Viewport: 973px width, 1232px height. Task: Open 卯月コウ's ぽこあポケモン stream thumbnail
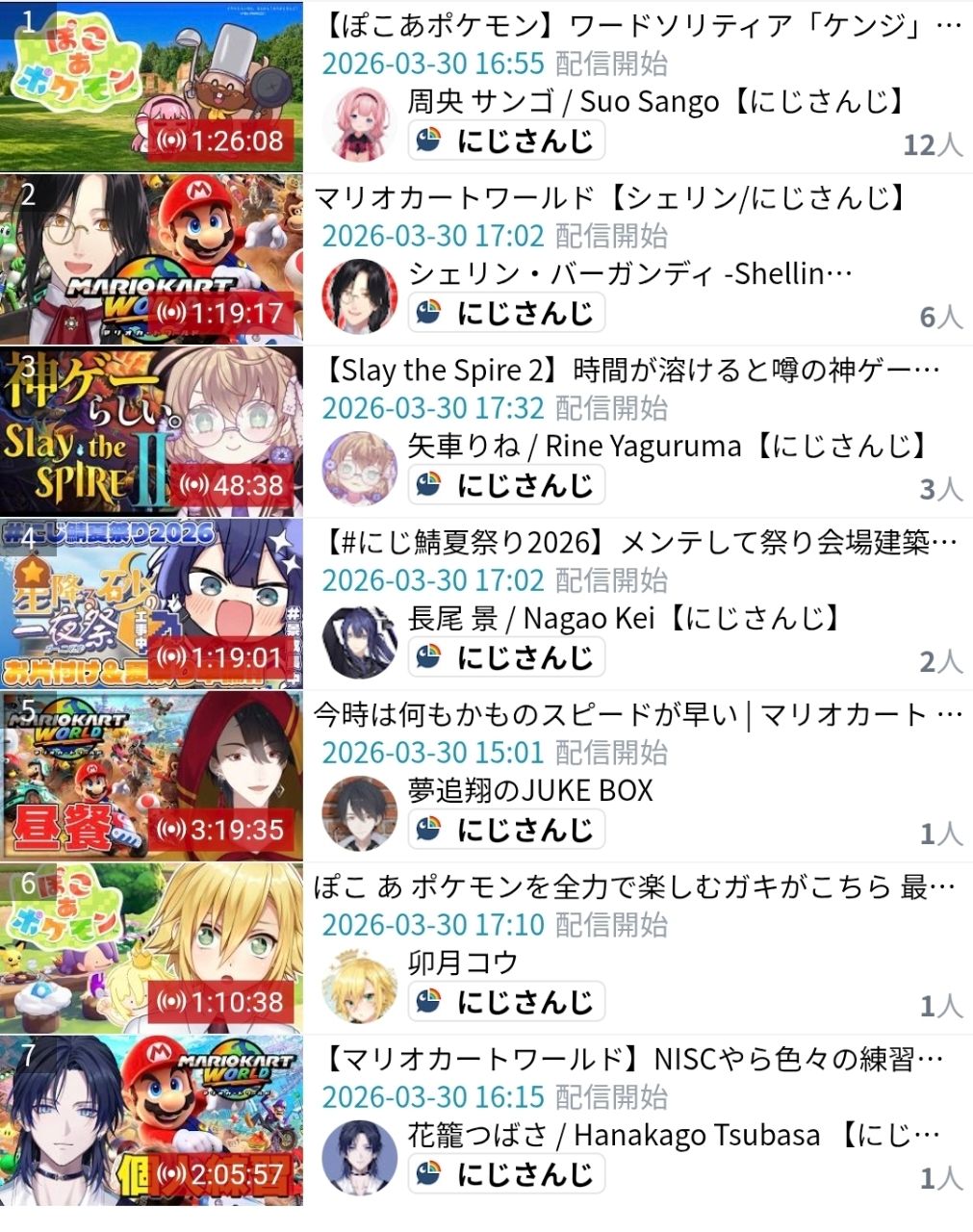[x=151, y=948]
